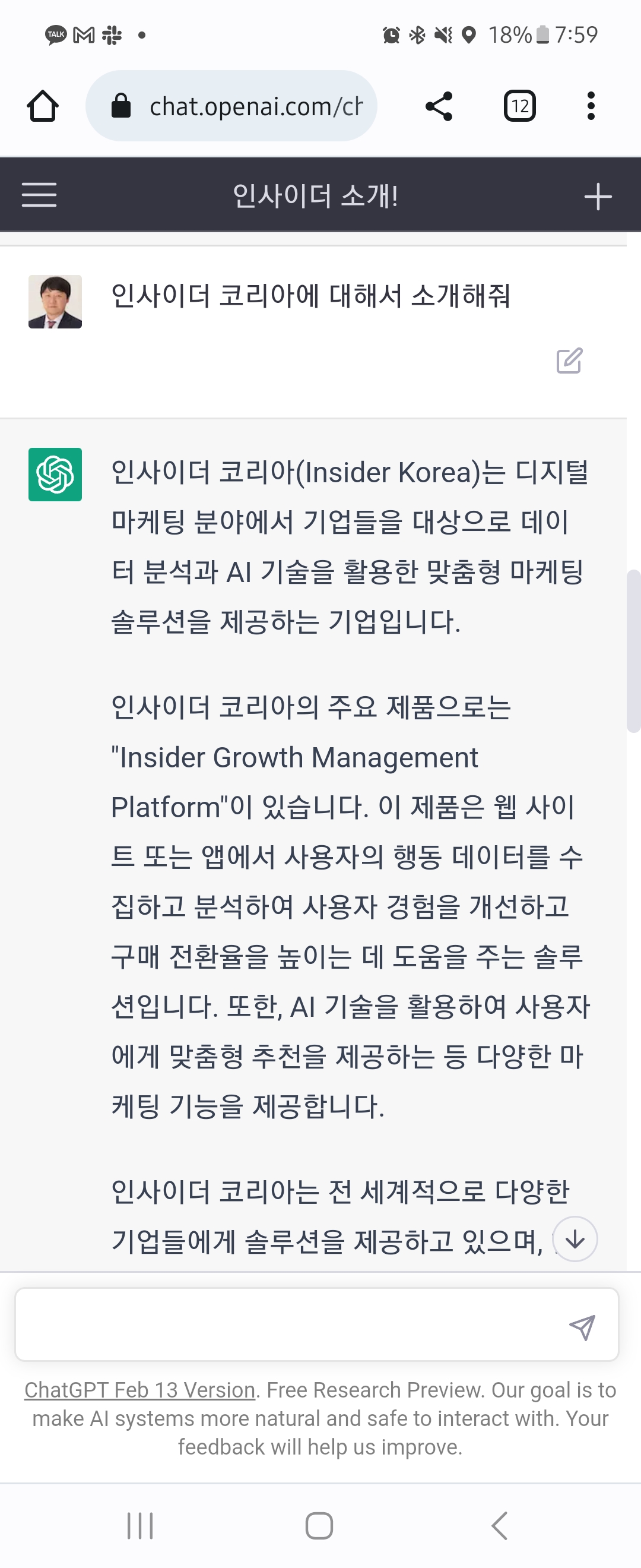This screenshot has width=641, height=1568.
Task: Tap the chat.openai.com address bar
Action: (243, 106)
